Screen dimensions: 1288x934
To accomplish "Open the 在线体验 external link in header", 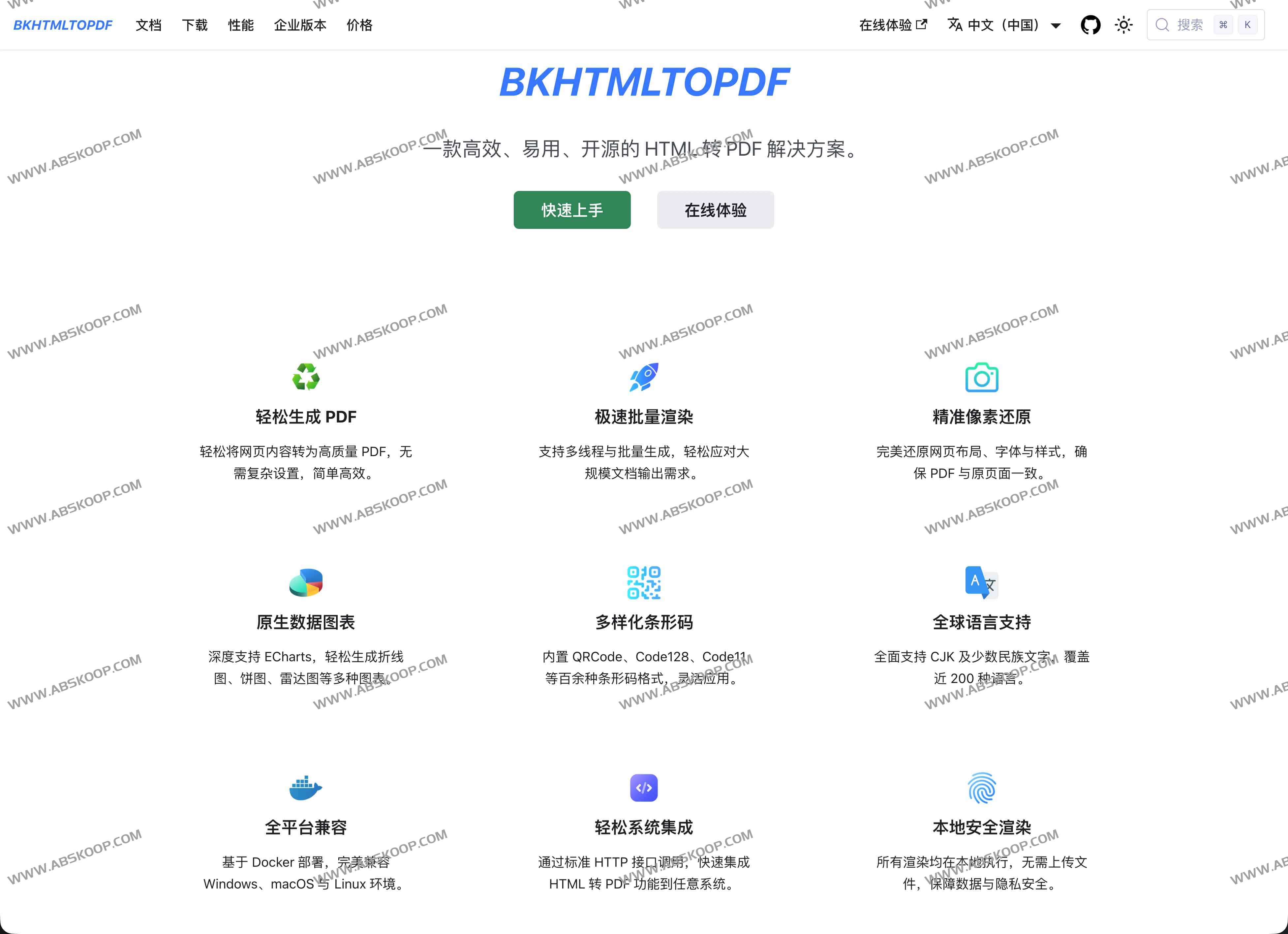I will pos(893,25).
